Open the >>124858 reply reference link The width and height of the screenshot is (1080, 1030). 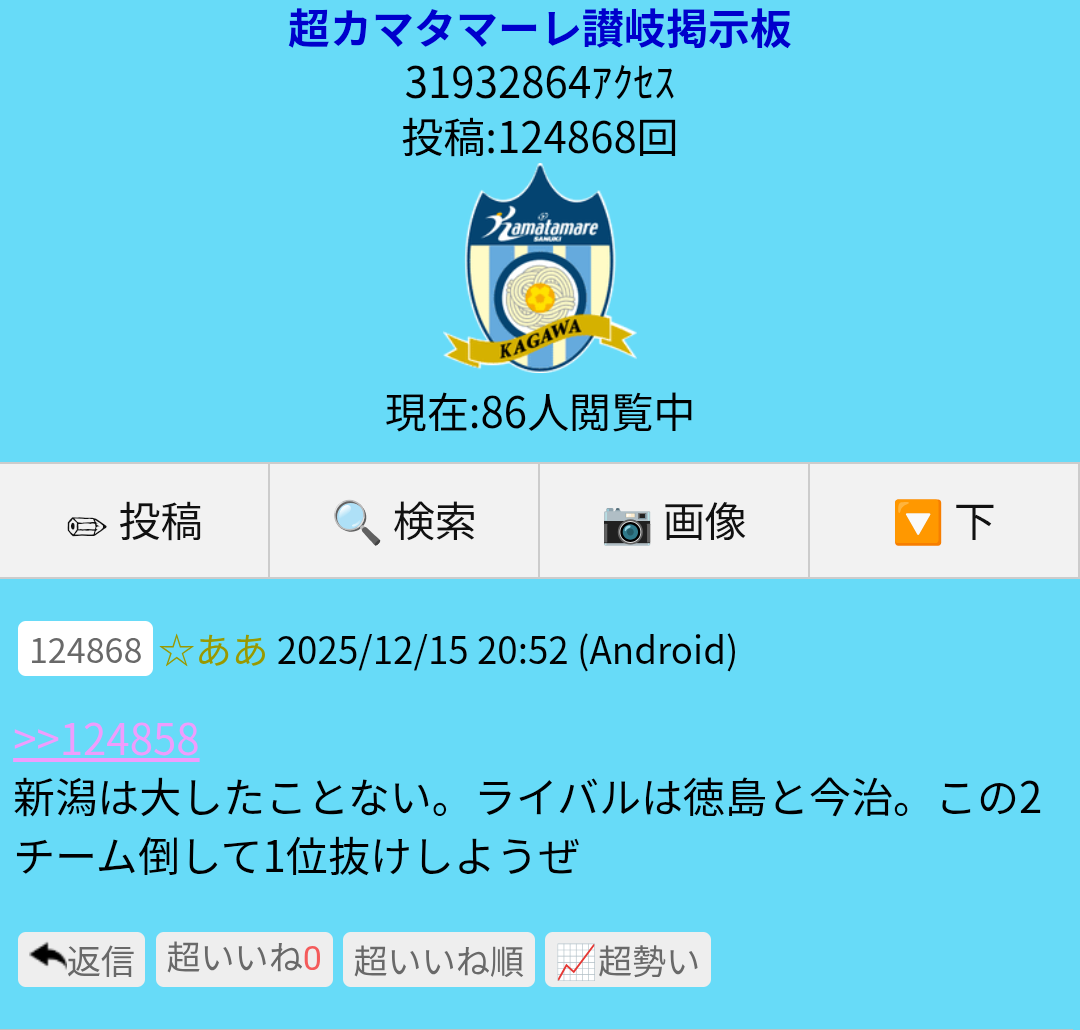coord(106,740)
